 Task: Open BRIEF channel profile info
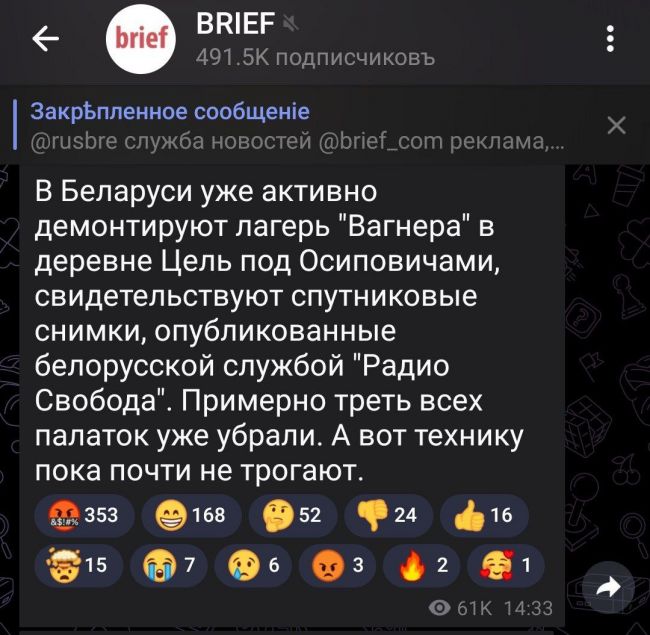300,40
